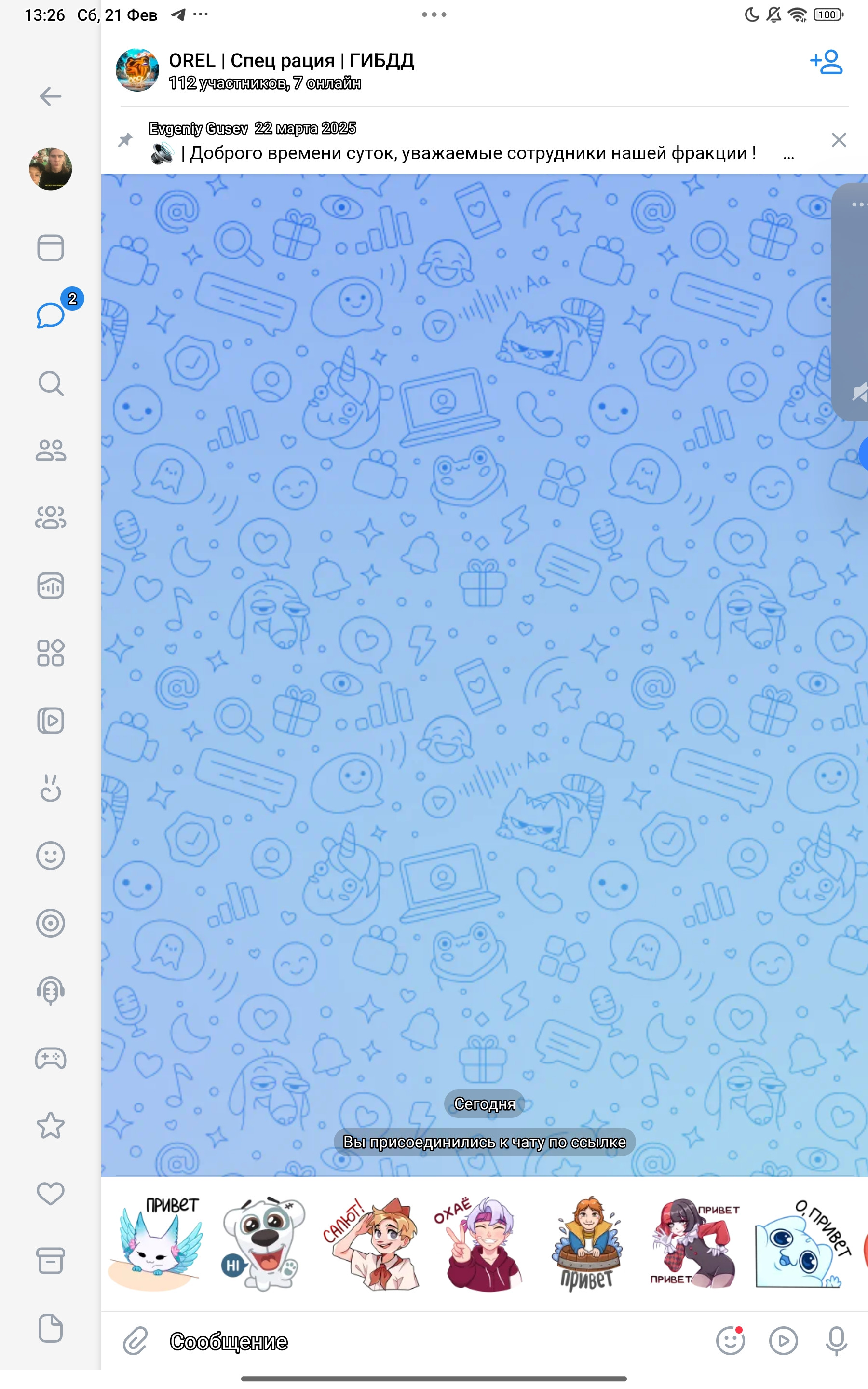Record a video message

click(783, 1341)
